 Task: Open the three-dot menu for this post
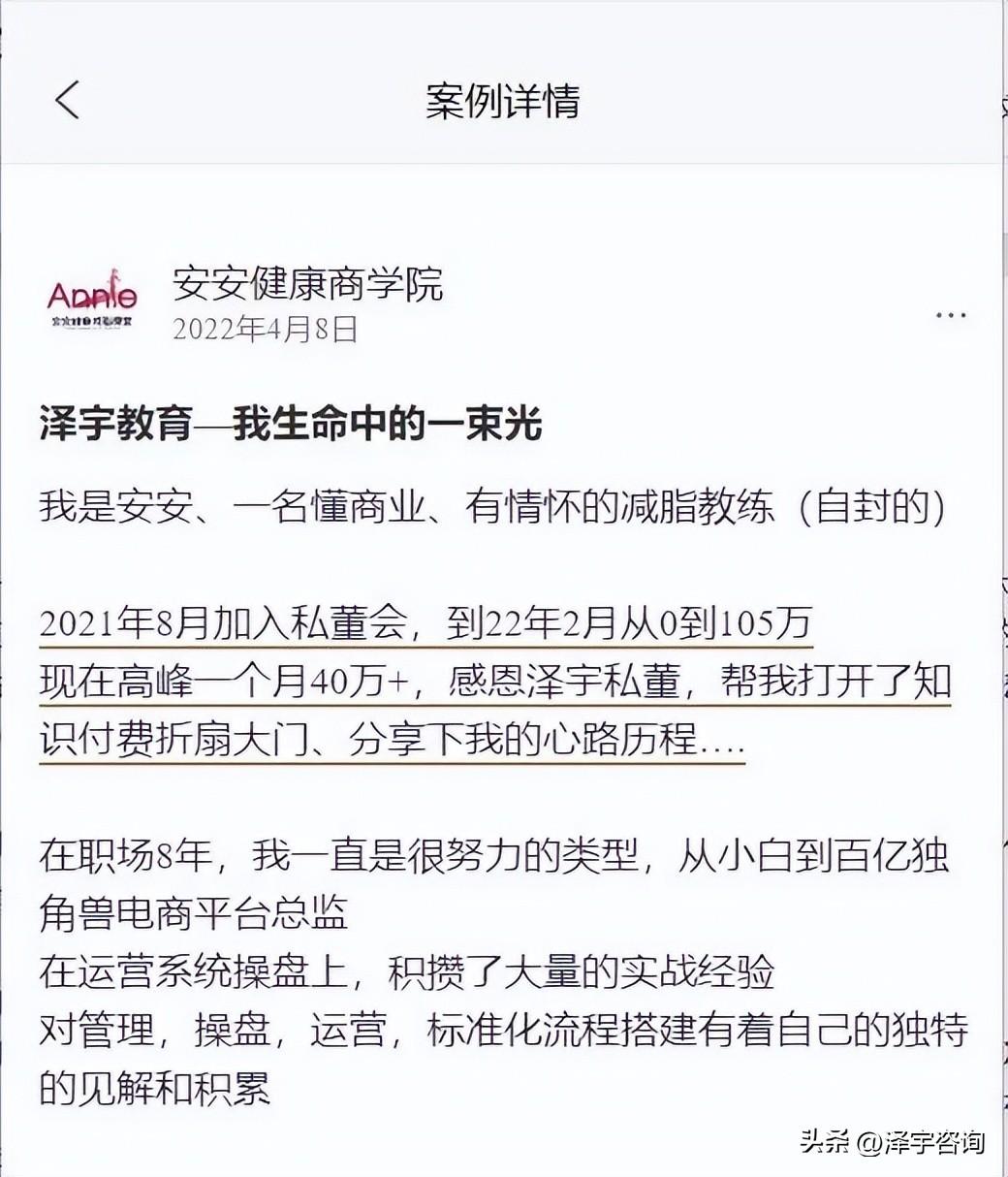pyautogui.click(x=950, y=316)
